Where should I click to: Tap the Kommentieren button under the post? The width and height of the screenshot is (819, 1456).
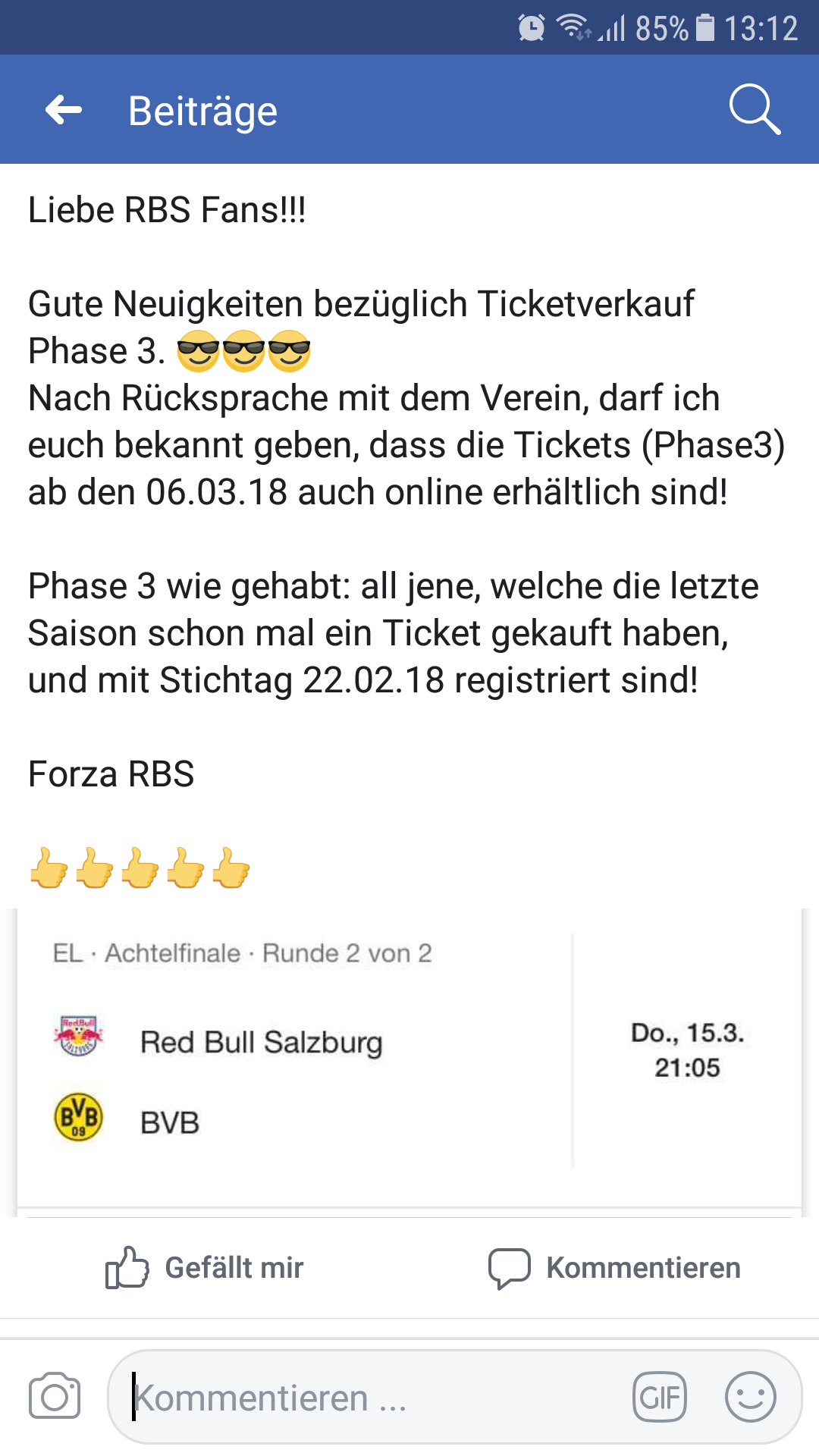tap(614, 1268)
